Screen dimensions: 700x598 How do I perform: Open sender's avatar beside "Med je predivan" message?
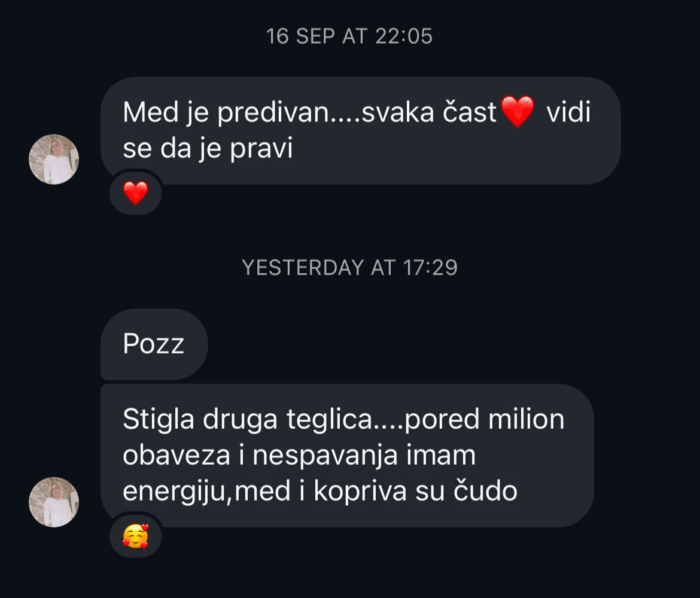click(x=54, y=159)
